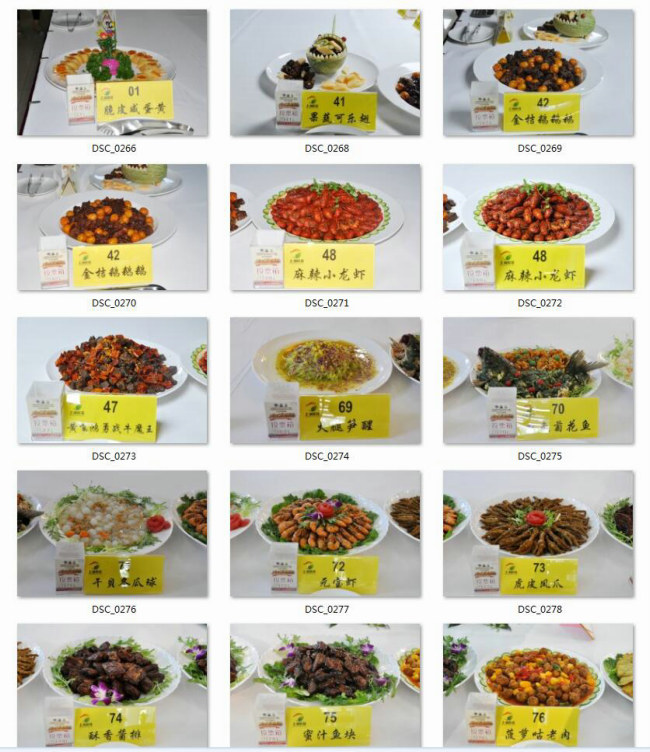Open image DSC_0273
Screen dimensions: 650x752
click(112, 381)
